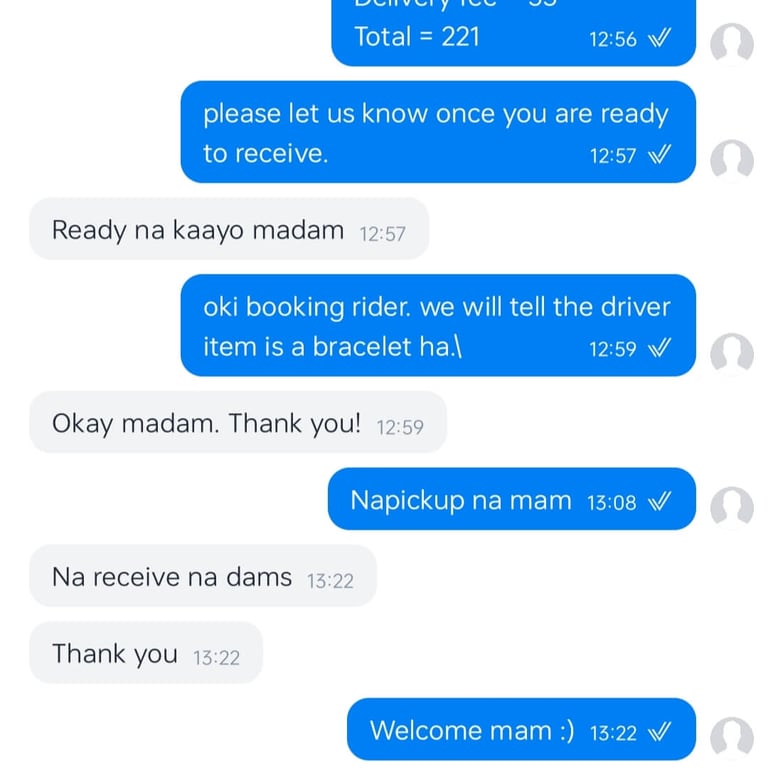Tap profile avatar next to 'ready to receive' message
Image resolution: width=768 pixels, height=768 pixels.
tap(731, 159)
